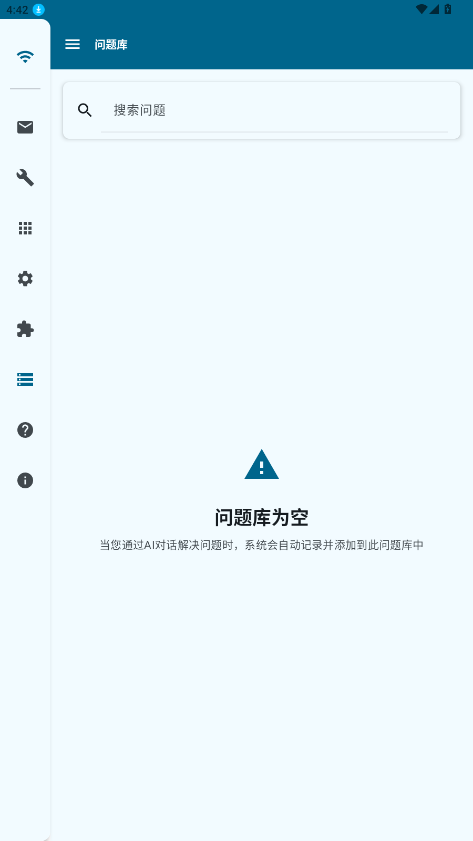Image resolution: width=473 pixels, height=841 pixels.
Task: Switch to the apps grid section
Action: tap(25, 228)
